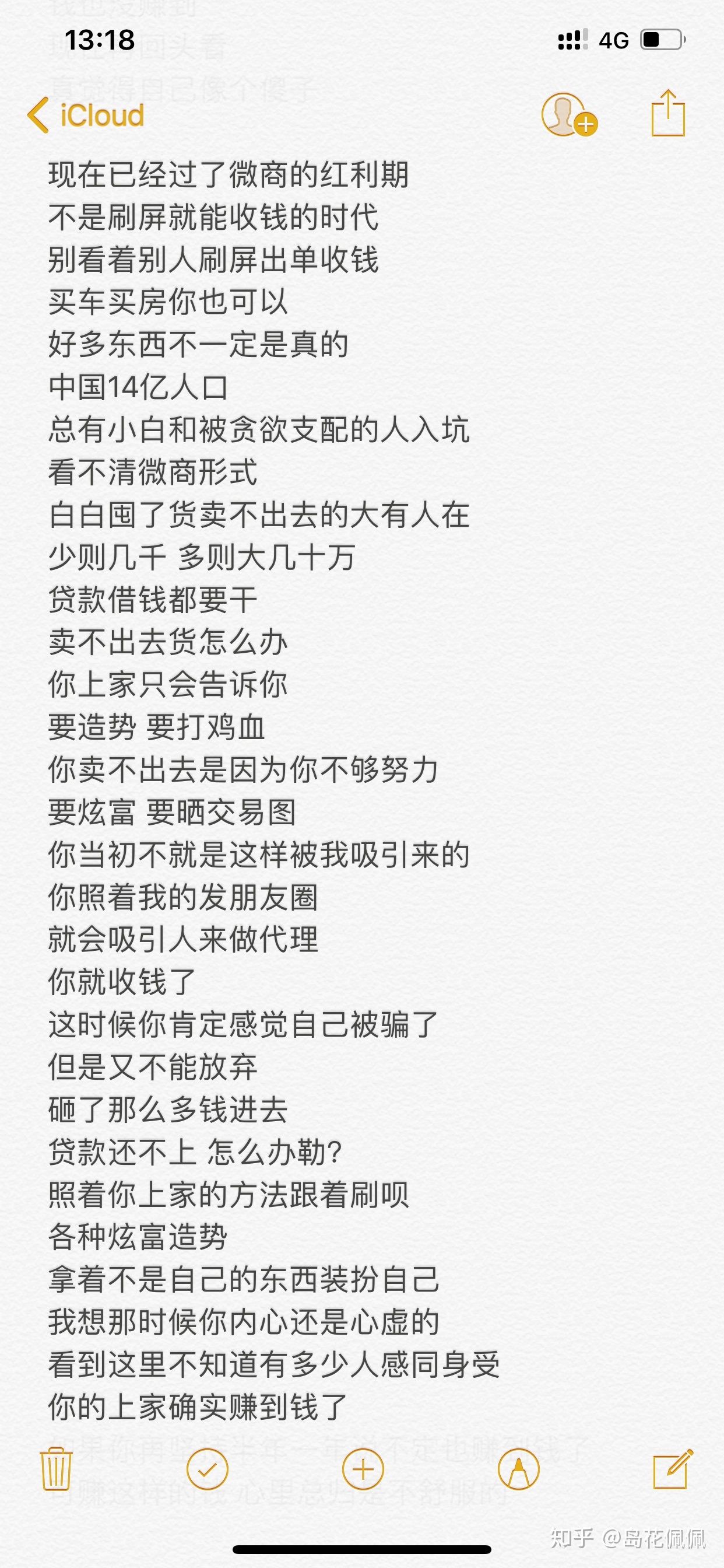The width and height of the screenshot is (724, 1568).
Task: Add a checklist with the checkmark icon
Action: click(x=207, y=1469)
